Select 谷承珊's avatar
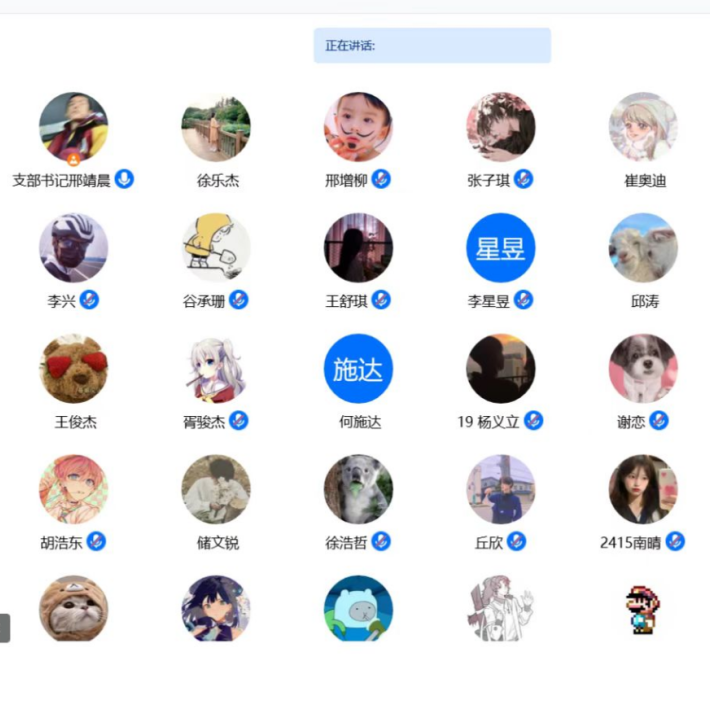 pyautogui.click(x=216, y=248)
